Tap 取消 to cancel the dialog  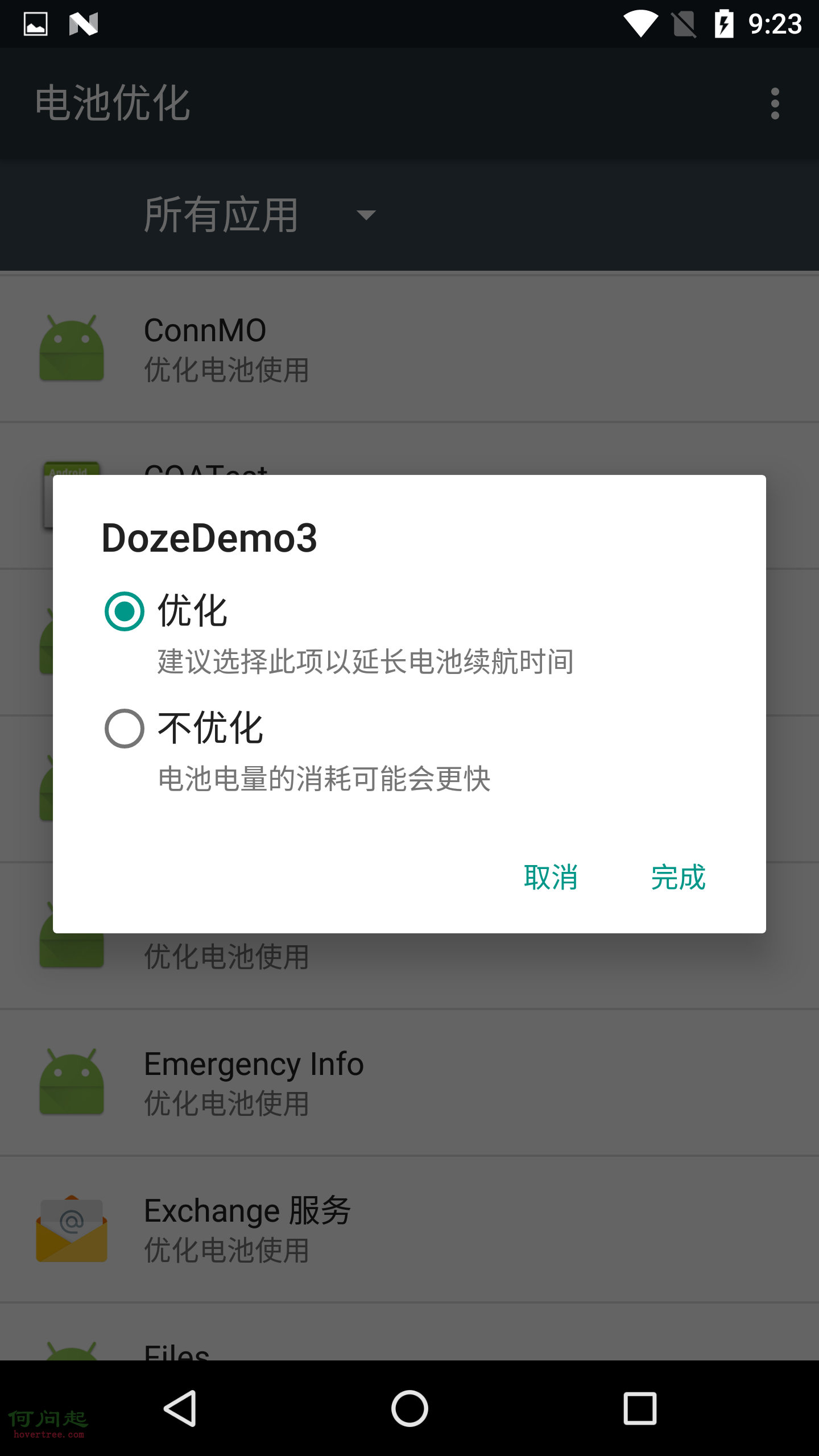(551, 877)
